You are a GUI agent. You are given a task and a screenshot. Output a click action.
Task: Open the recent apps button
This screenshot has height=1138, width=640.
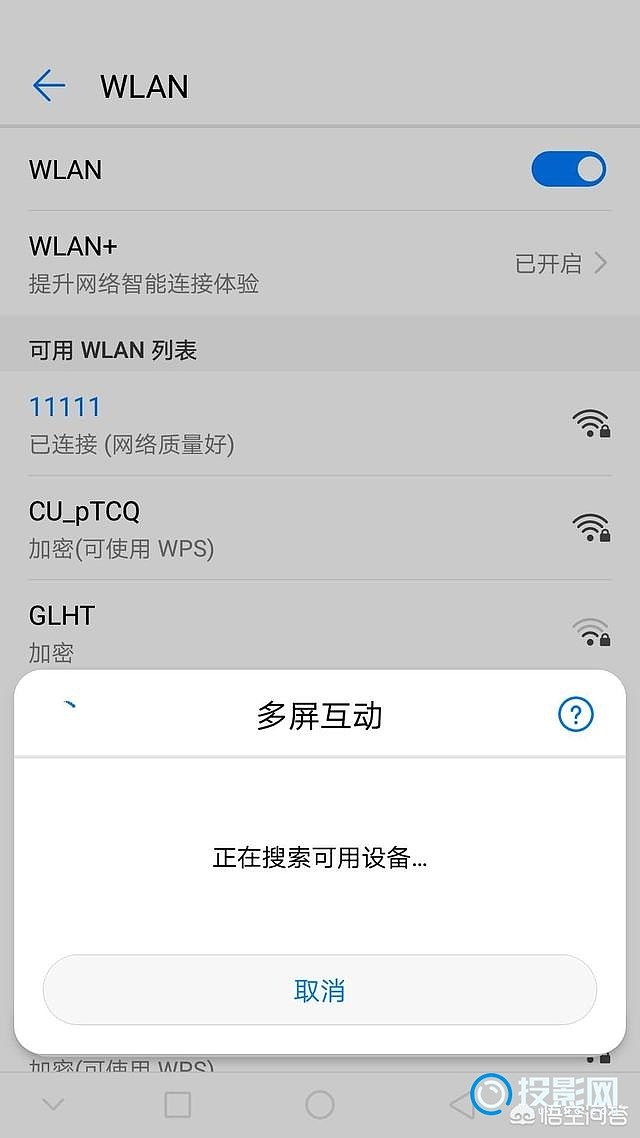[178, 1104]
